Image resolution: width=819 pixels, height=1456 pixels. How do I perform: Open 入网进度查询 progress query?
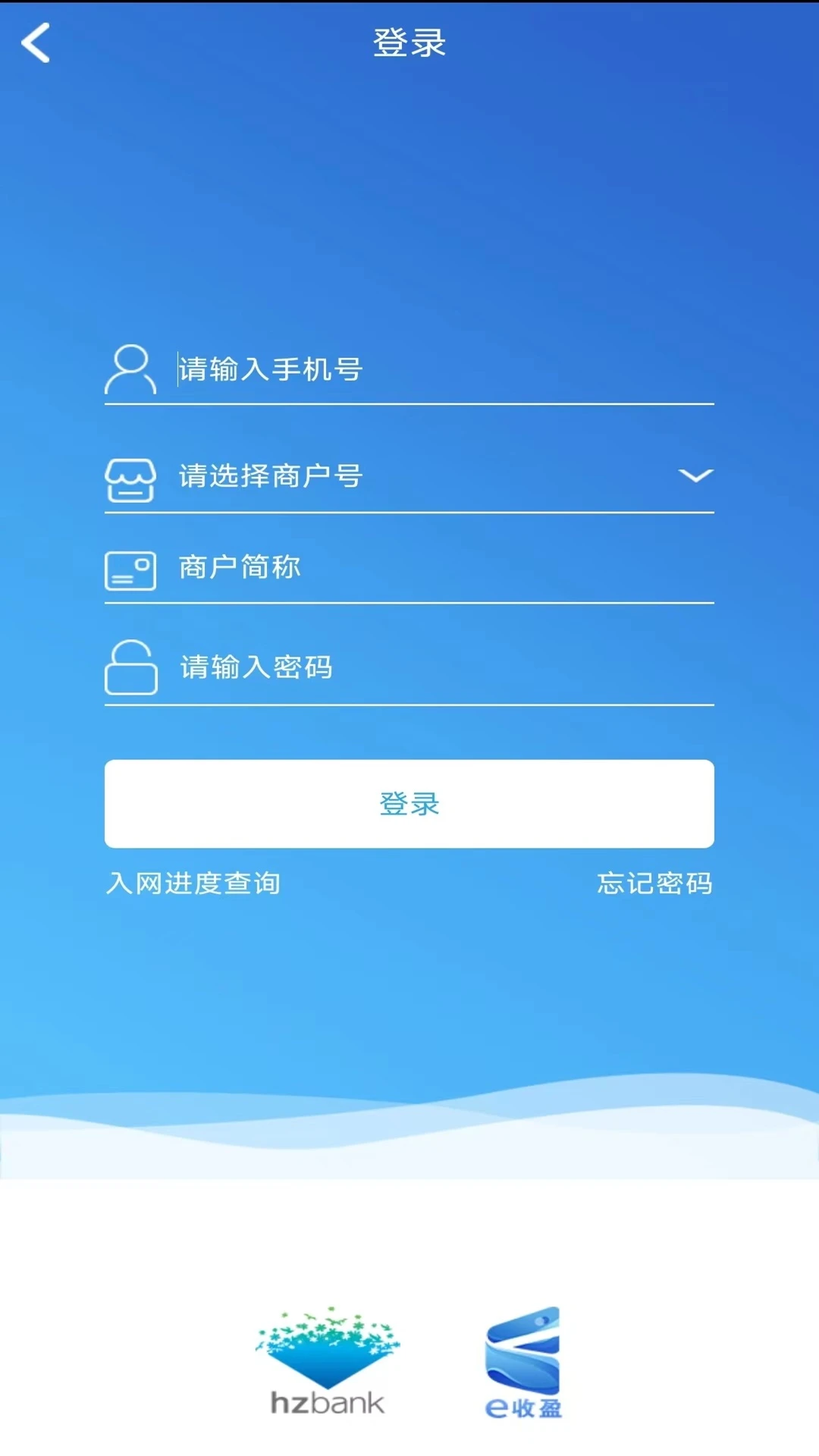coord(194,883)
